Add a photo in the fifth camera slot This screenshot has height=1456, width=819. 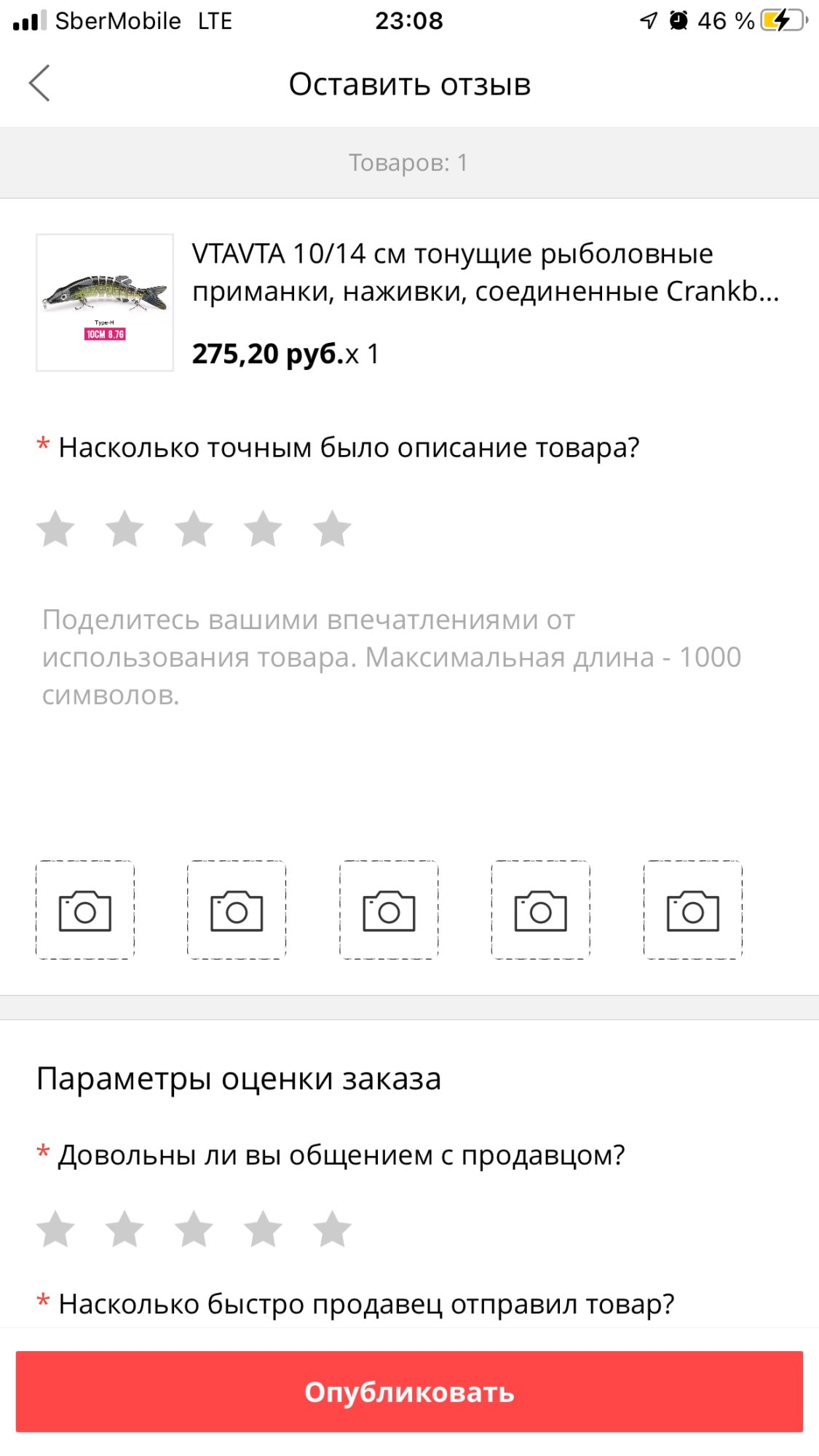click(x=692, y=910)
